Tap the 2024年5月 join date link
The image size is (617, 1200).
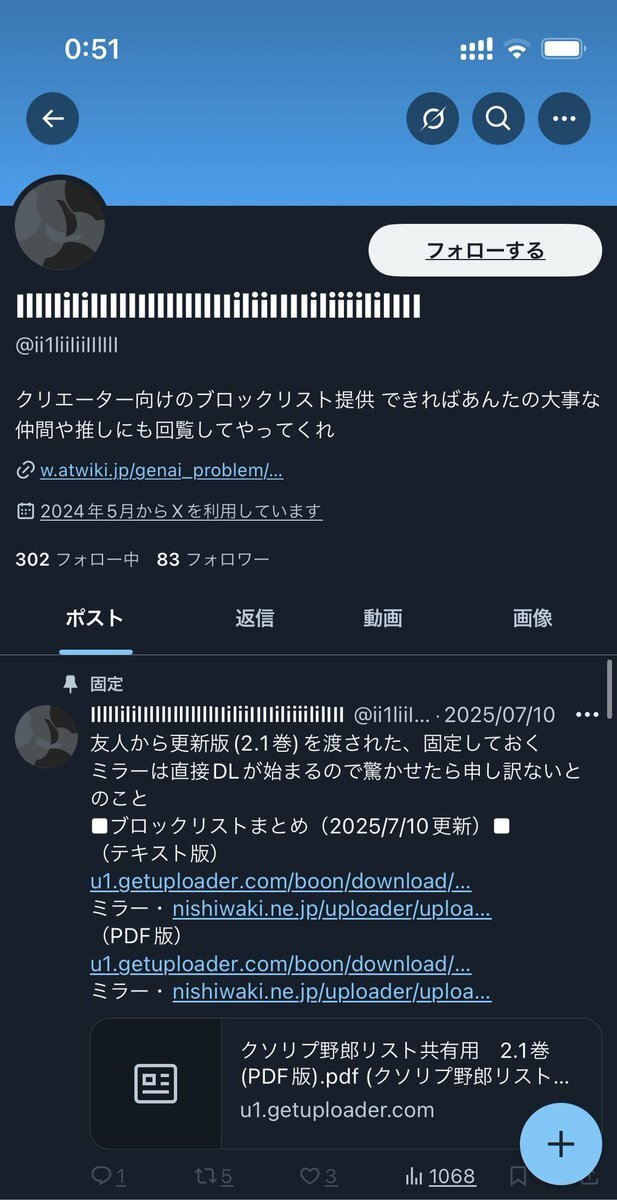[180, 511]
